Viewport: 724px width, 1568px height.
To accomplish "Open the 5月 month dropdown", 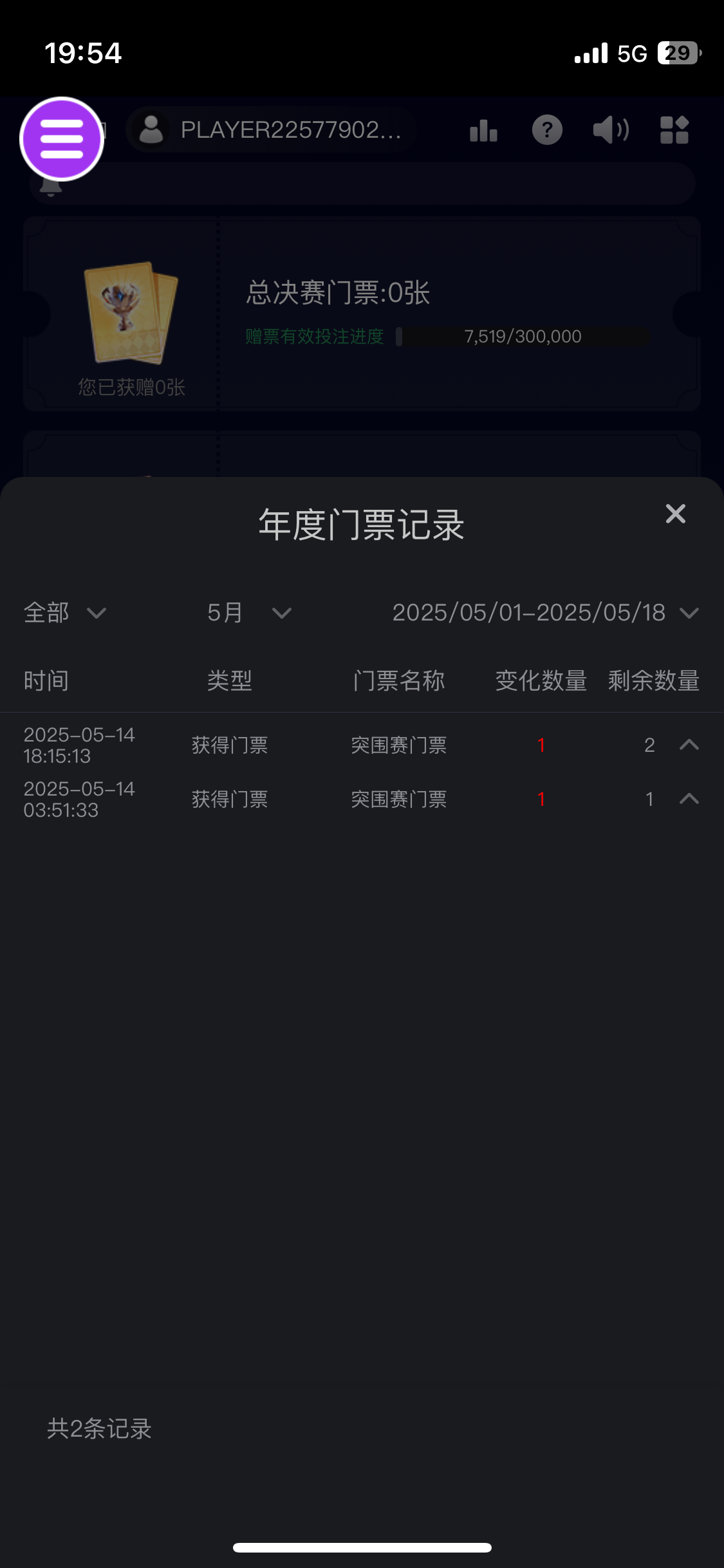I will click(x=249, y=613).
